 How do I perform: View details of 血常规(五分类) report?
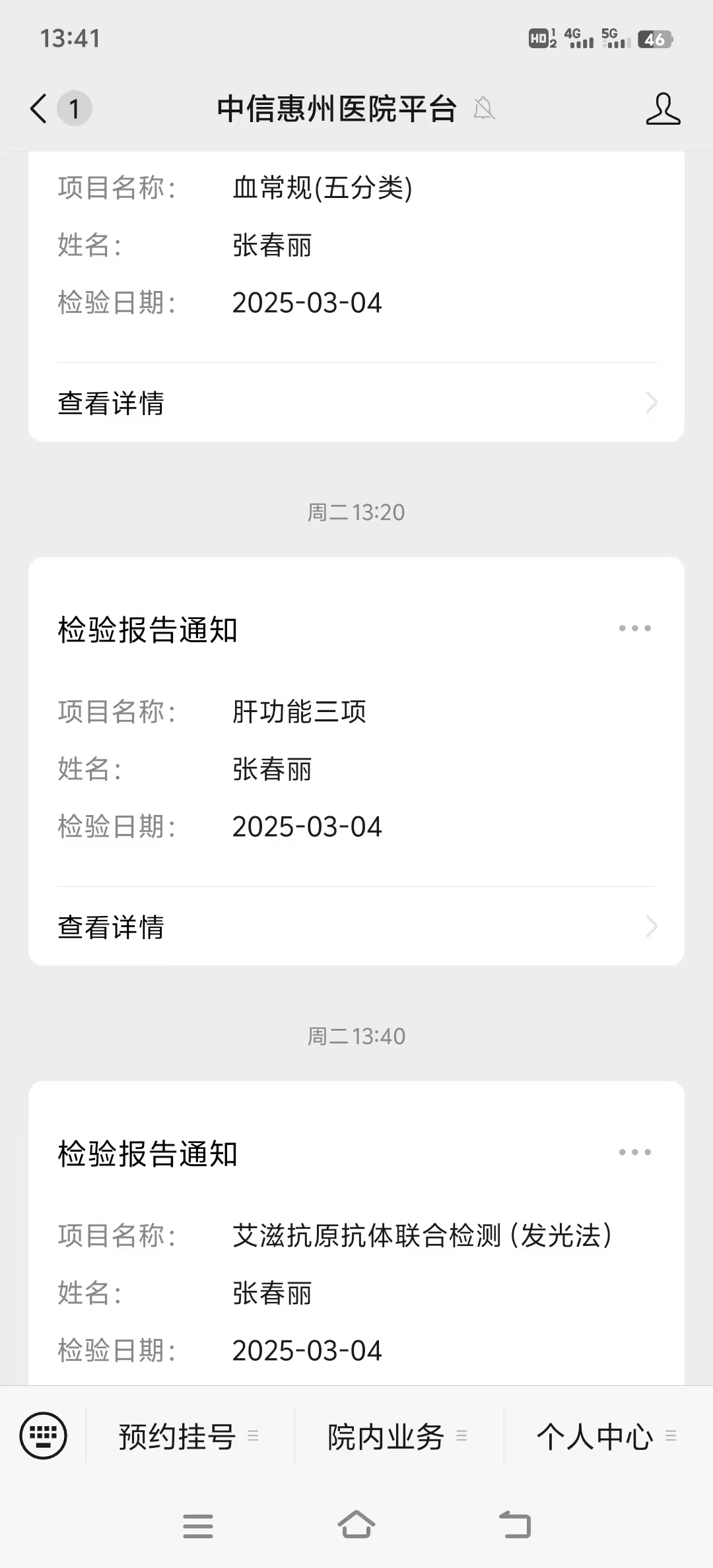click(356, 403)
